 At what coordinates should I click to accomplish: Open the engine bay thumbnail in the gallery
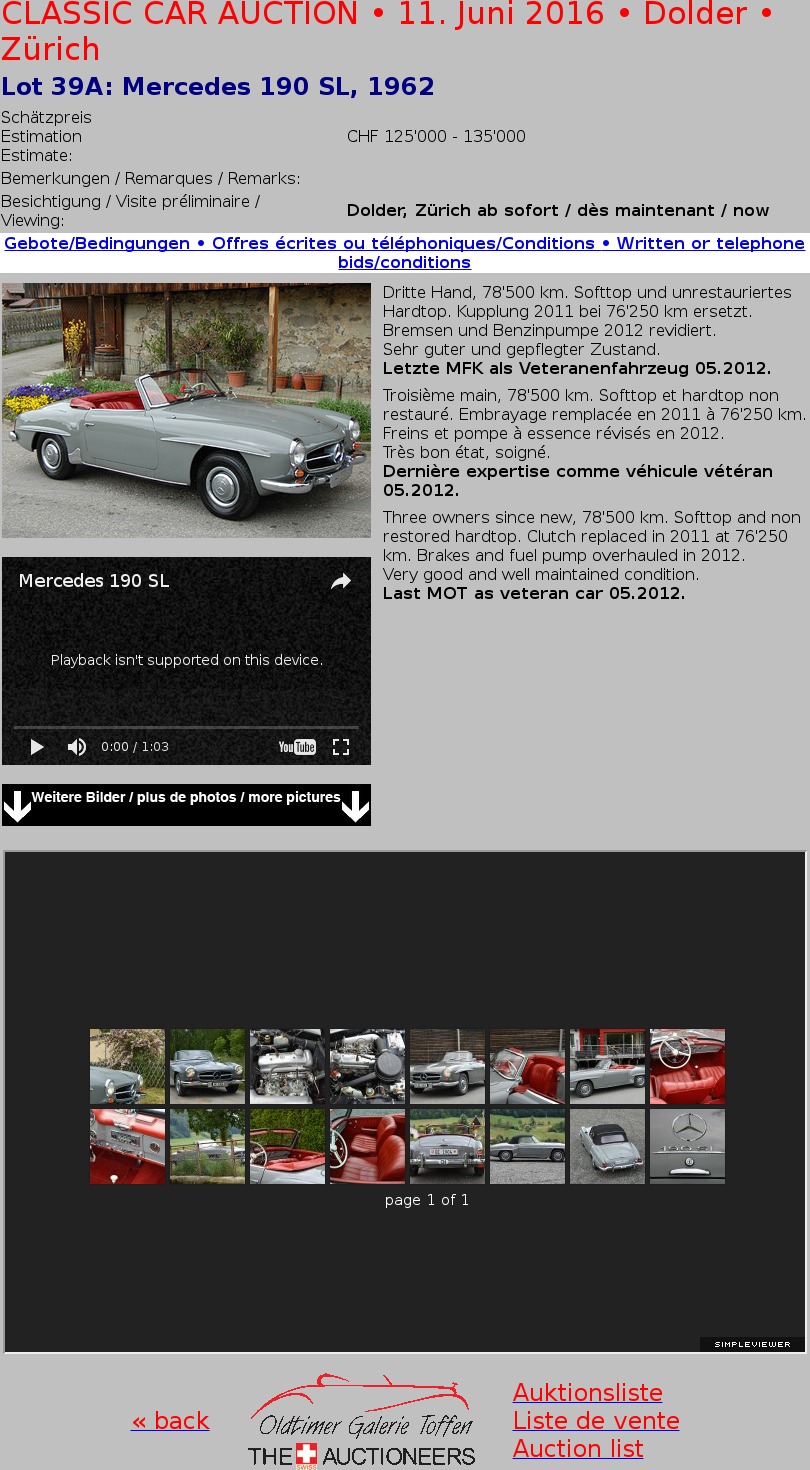[x=287, y=1066]
